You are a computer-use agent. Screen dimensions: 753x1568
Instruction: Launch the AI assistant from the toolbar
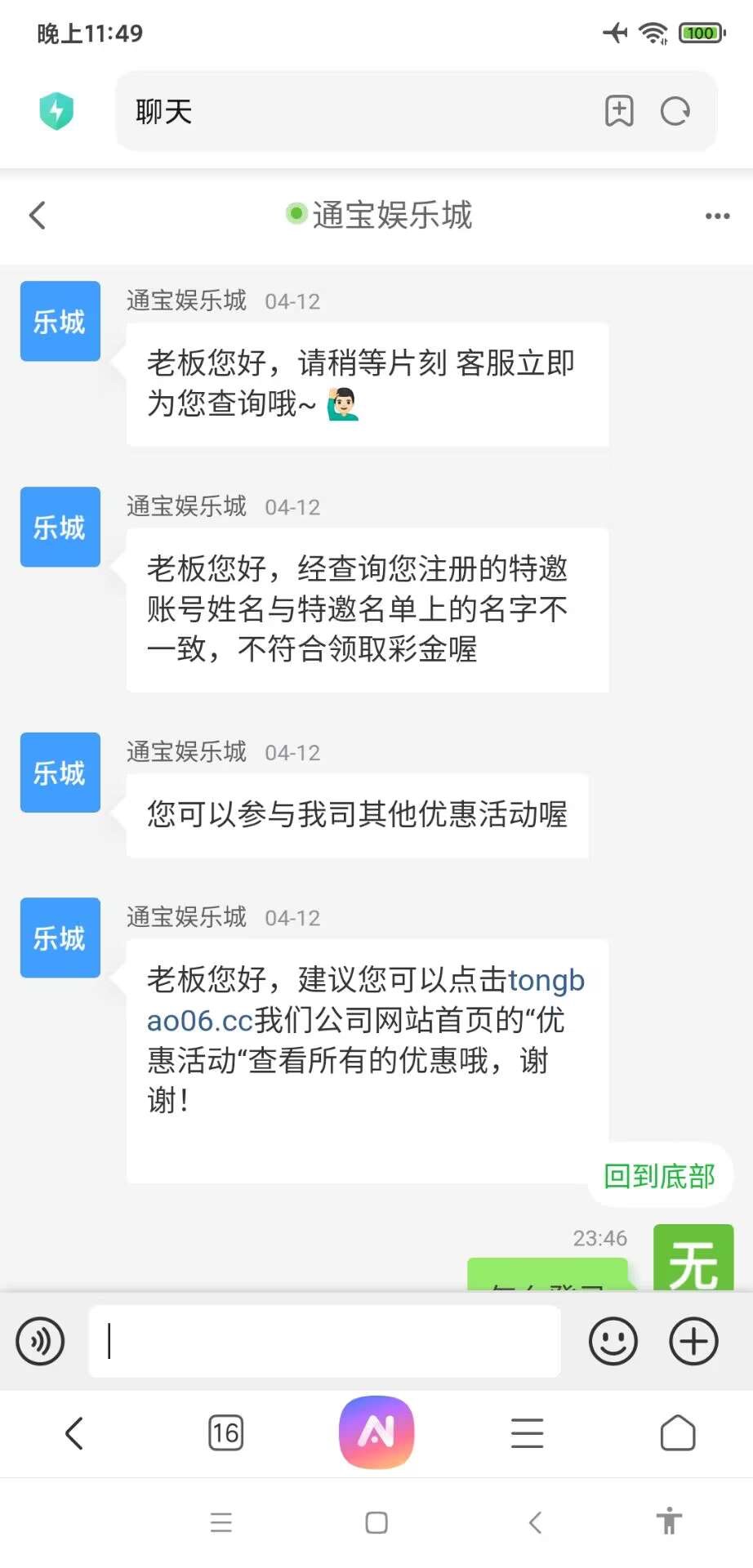tap(376, 1432)
